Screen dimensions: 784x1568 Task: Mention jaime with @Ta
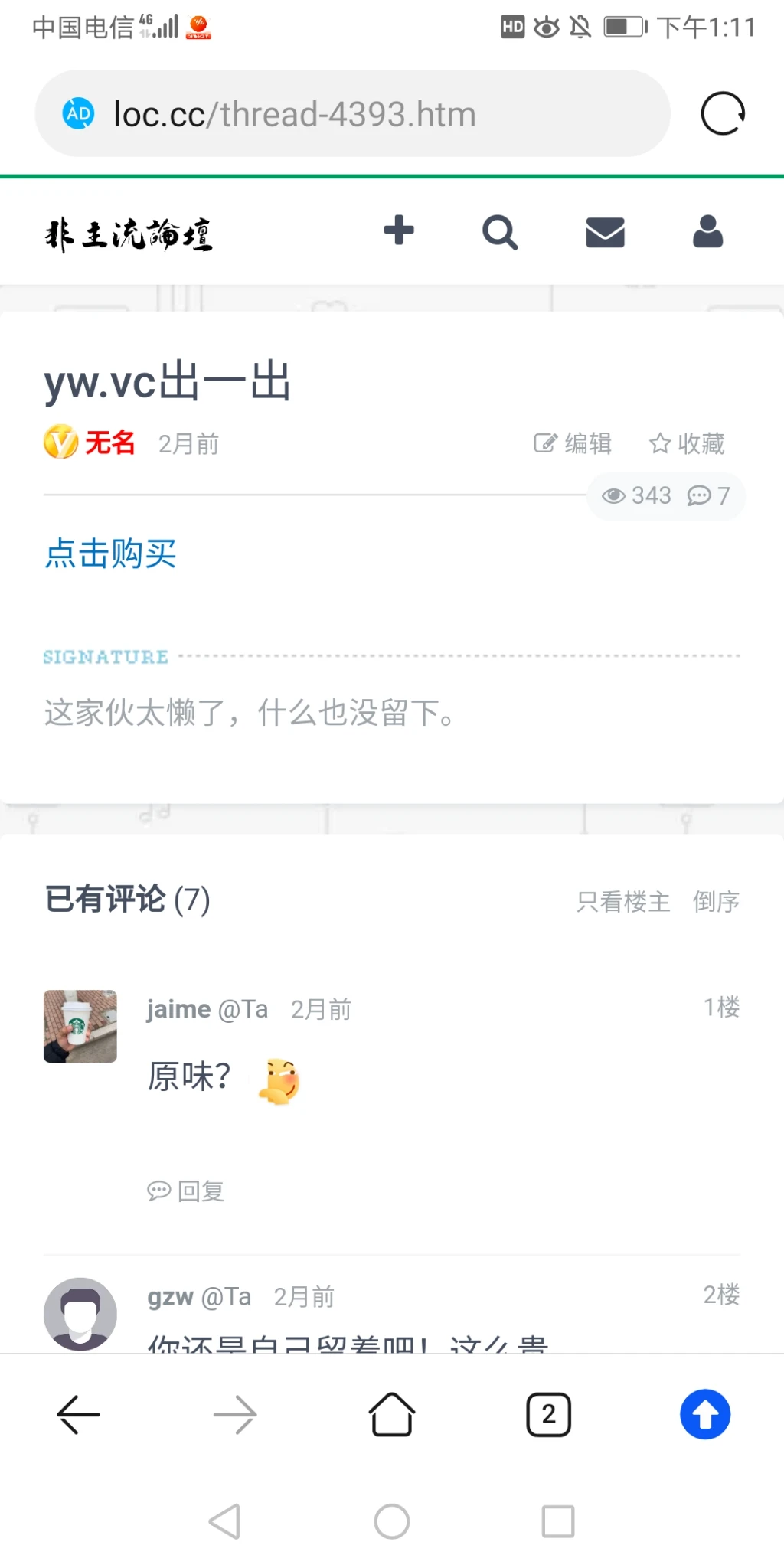point(243,1010)
